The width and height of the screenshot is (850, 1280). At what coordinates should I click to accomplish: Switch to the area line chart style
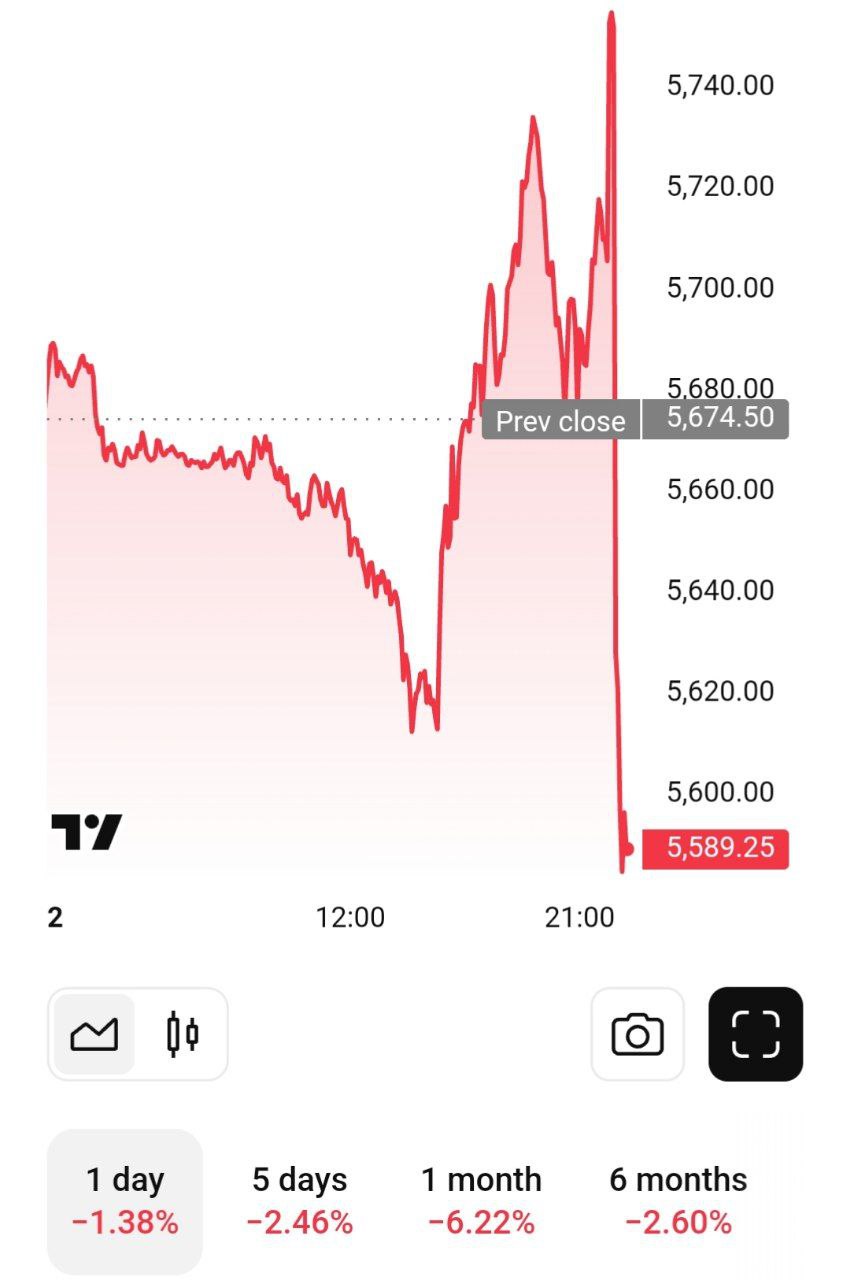tap(94, 1034)
